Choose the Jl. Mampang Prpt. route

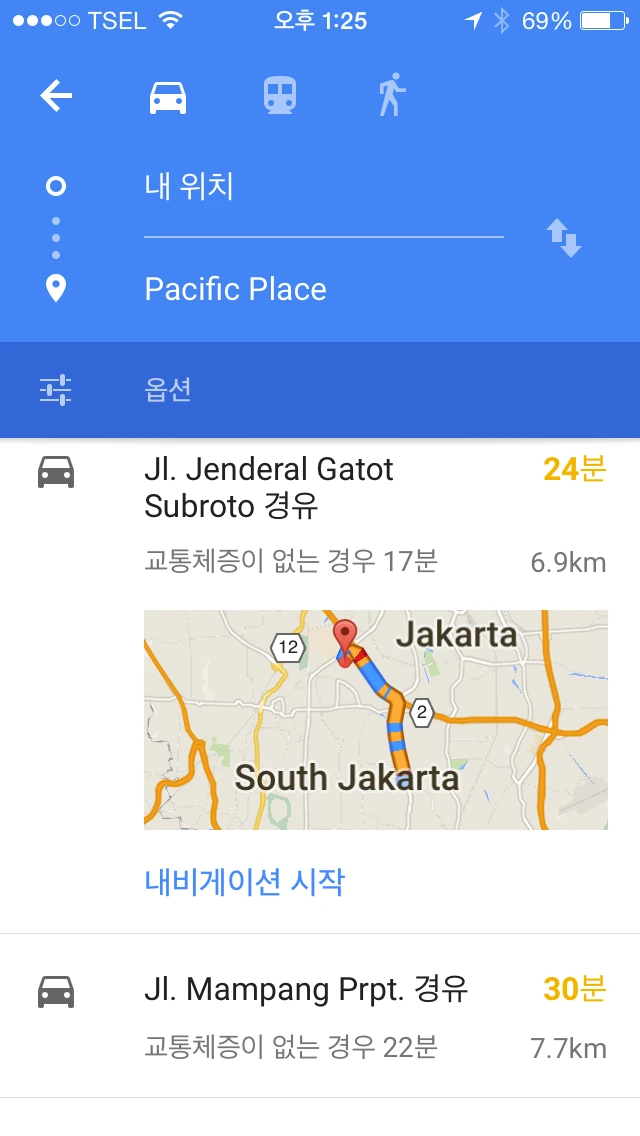(x=320, y=1016)
